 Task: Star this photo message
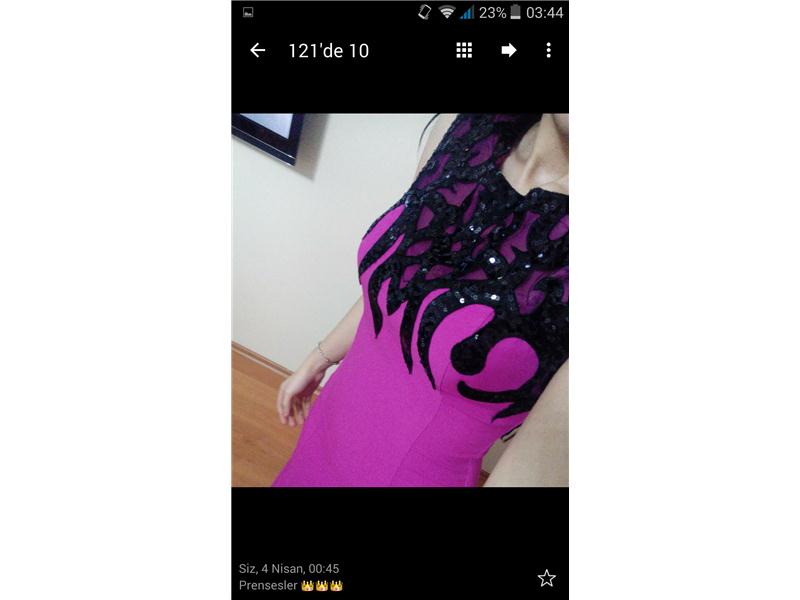coord(546,578)
